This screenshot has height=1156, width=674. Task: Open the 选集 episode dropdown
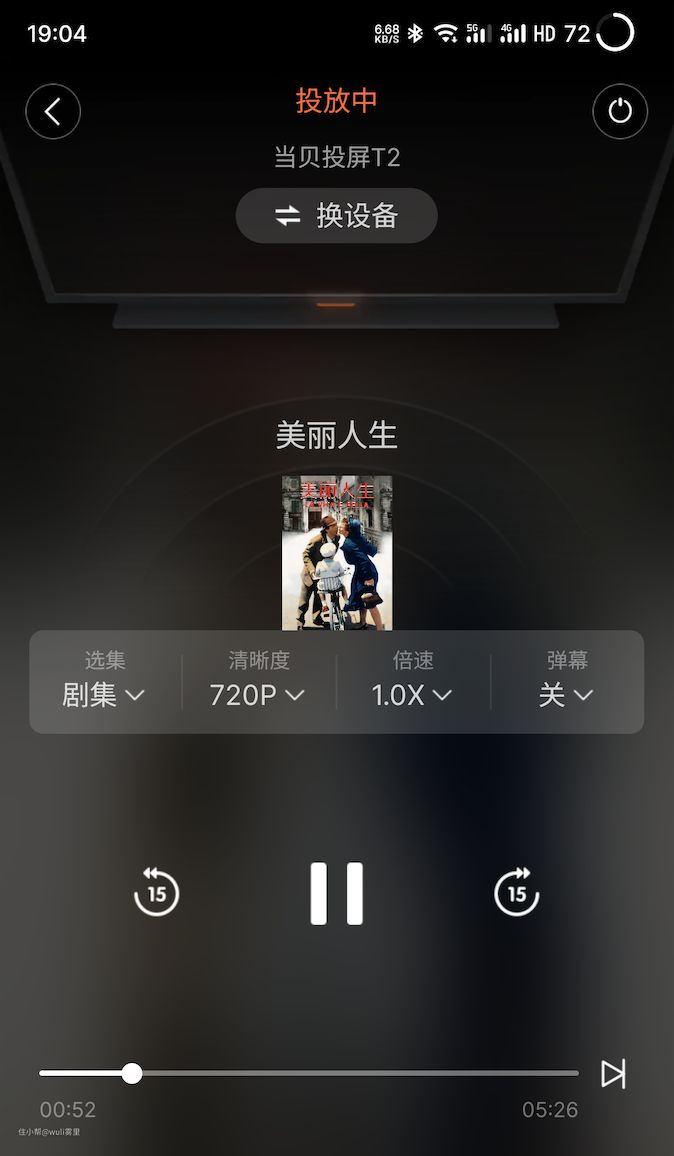click(x=104, y=682)
